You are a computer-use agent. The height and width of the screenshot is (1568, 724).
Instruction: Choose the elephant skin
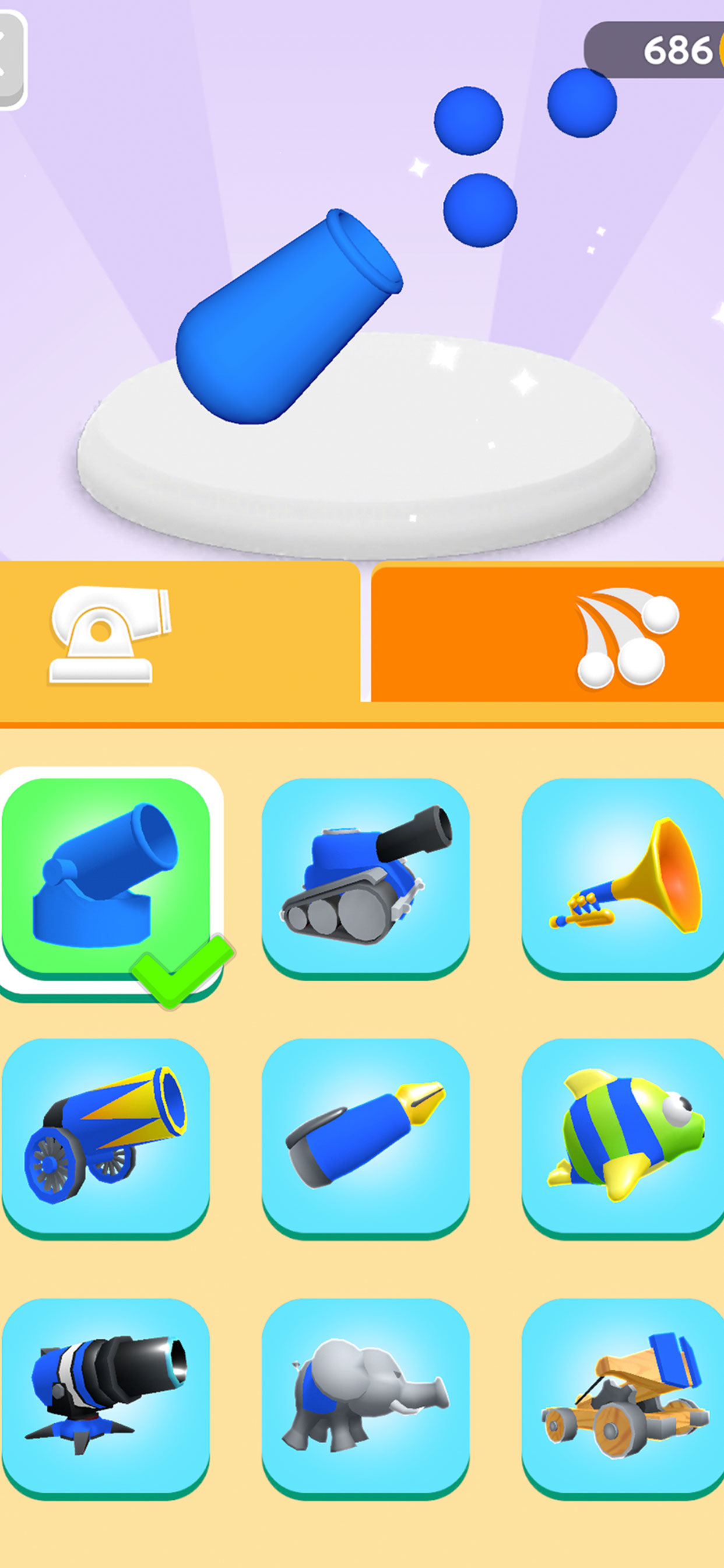tap(365, 1395)
